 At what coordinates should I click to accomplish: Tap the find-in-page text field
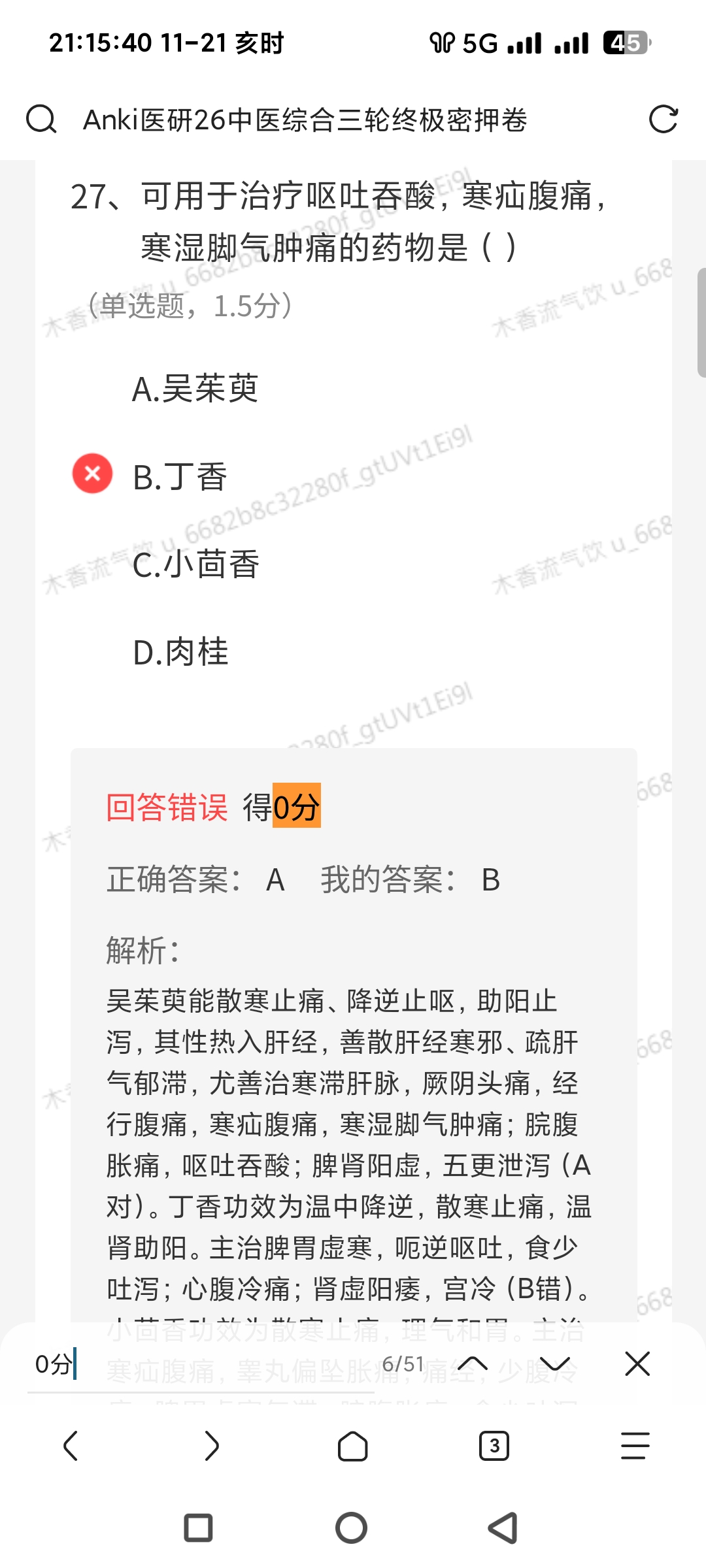tap(196, 1364)
